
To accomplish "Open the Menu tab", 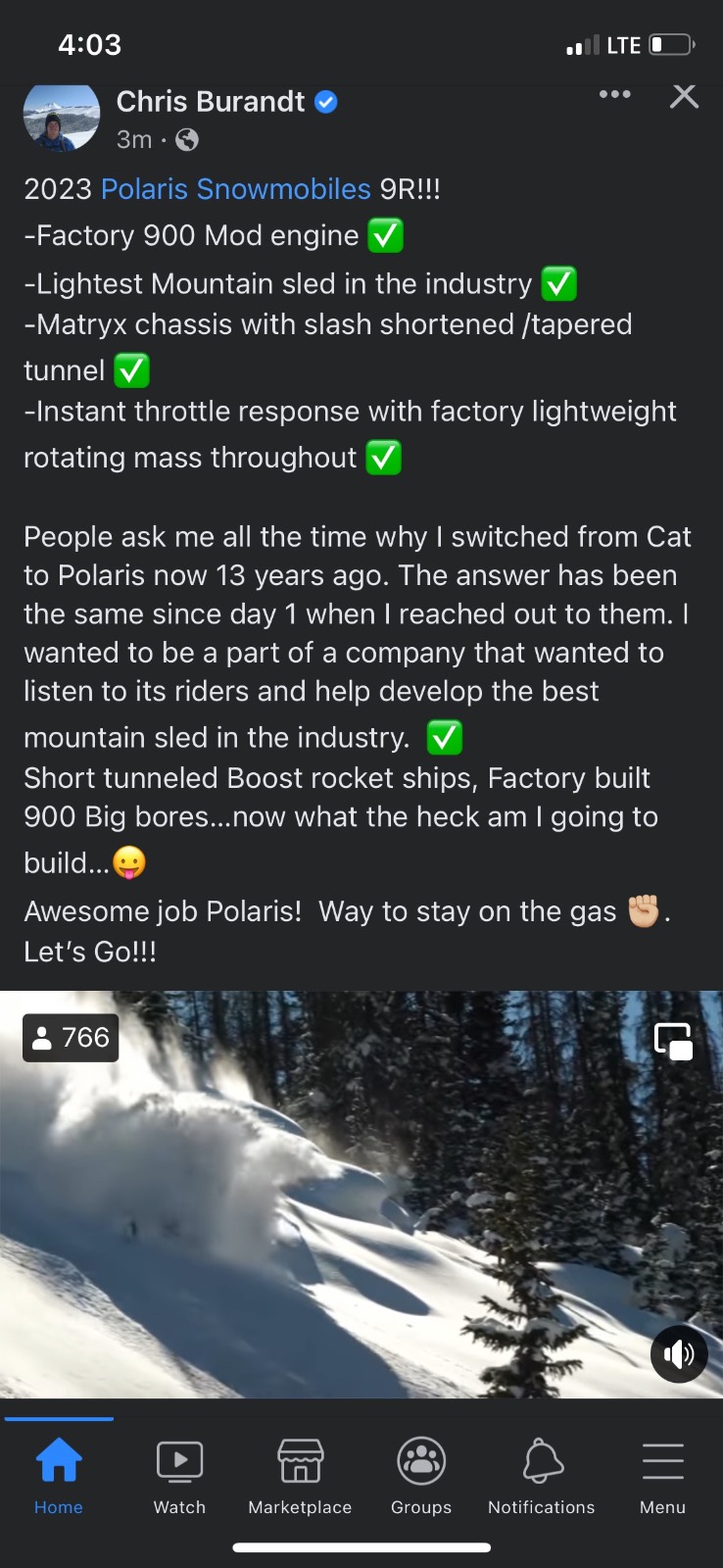I will pos(663,1476).
